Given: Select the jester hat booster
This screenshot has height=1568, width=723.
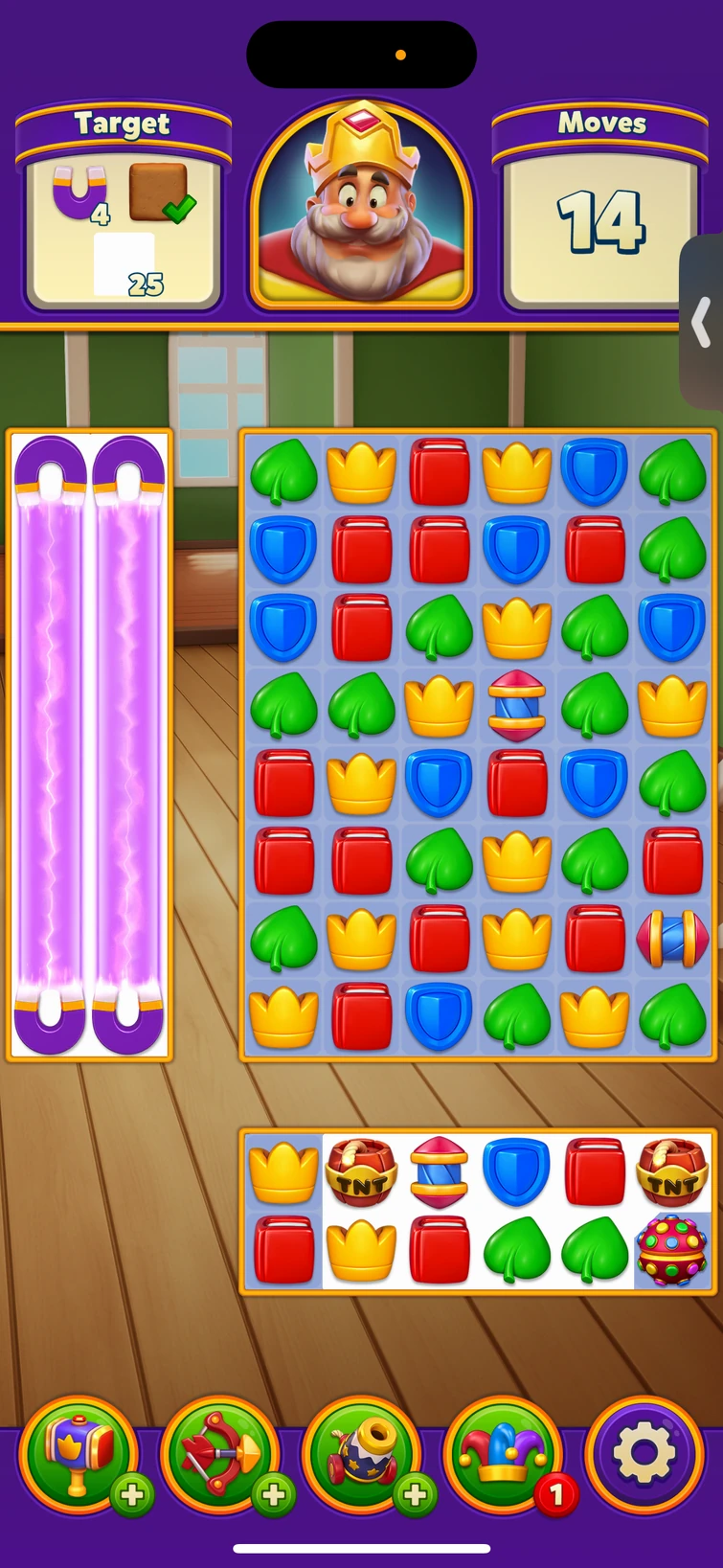Looking at the screenshot, I should 503,1455.
